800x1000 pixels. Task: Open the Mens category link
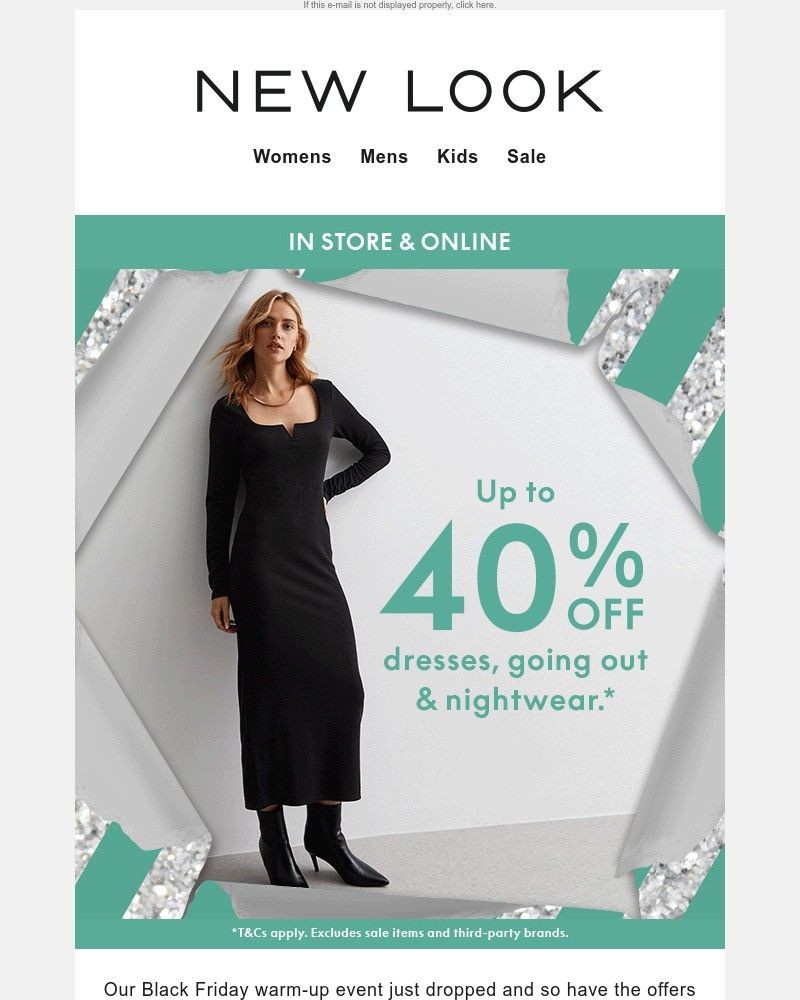[x=384, y=157]
